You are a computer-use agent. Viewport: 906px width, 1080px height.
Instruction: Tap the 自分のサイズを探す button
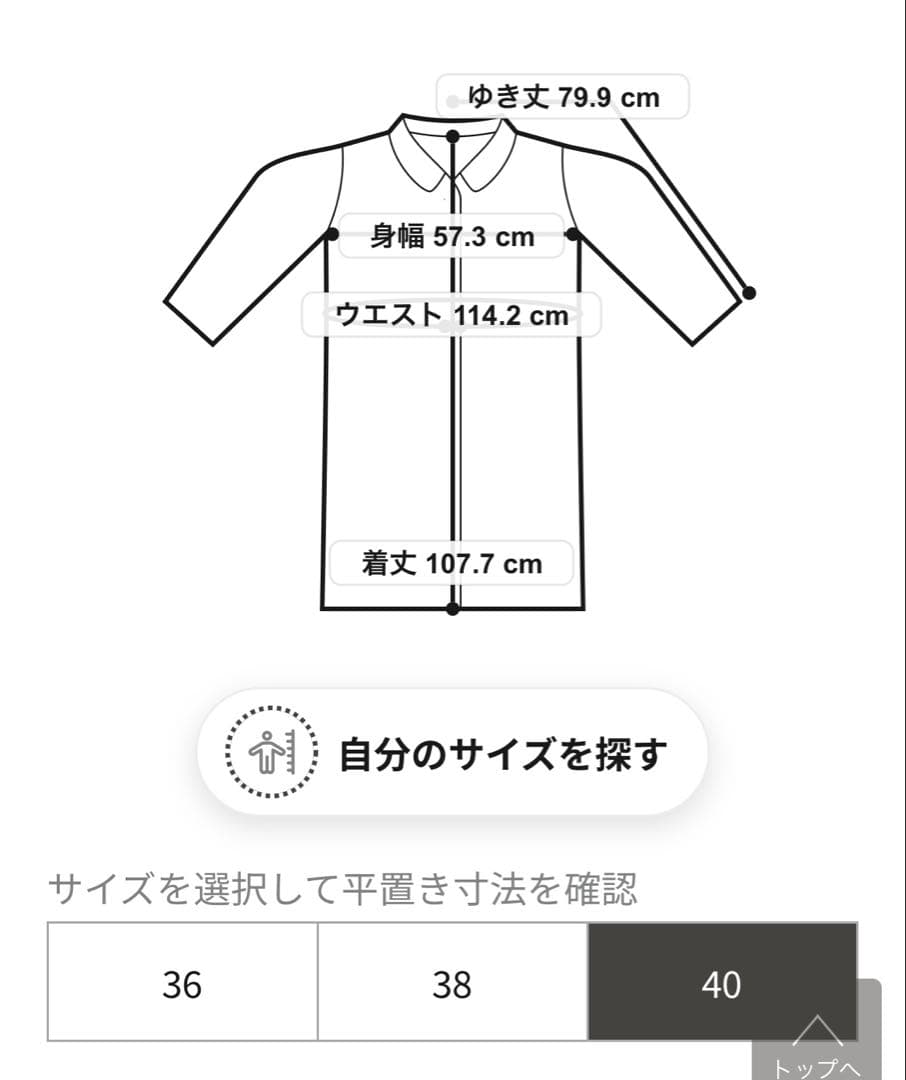coord(452,753)
